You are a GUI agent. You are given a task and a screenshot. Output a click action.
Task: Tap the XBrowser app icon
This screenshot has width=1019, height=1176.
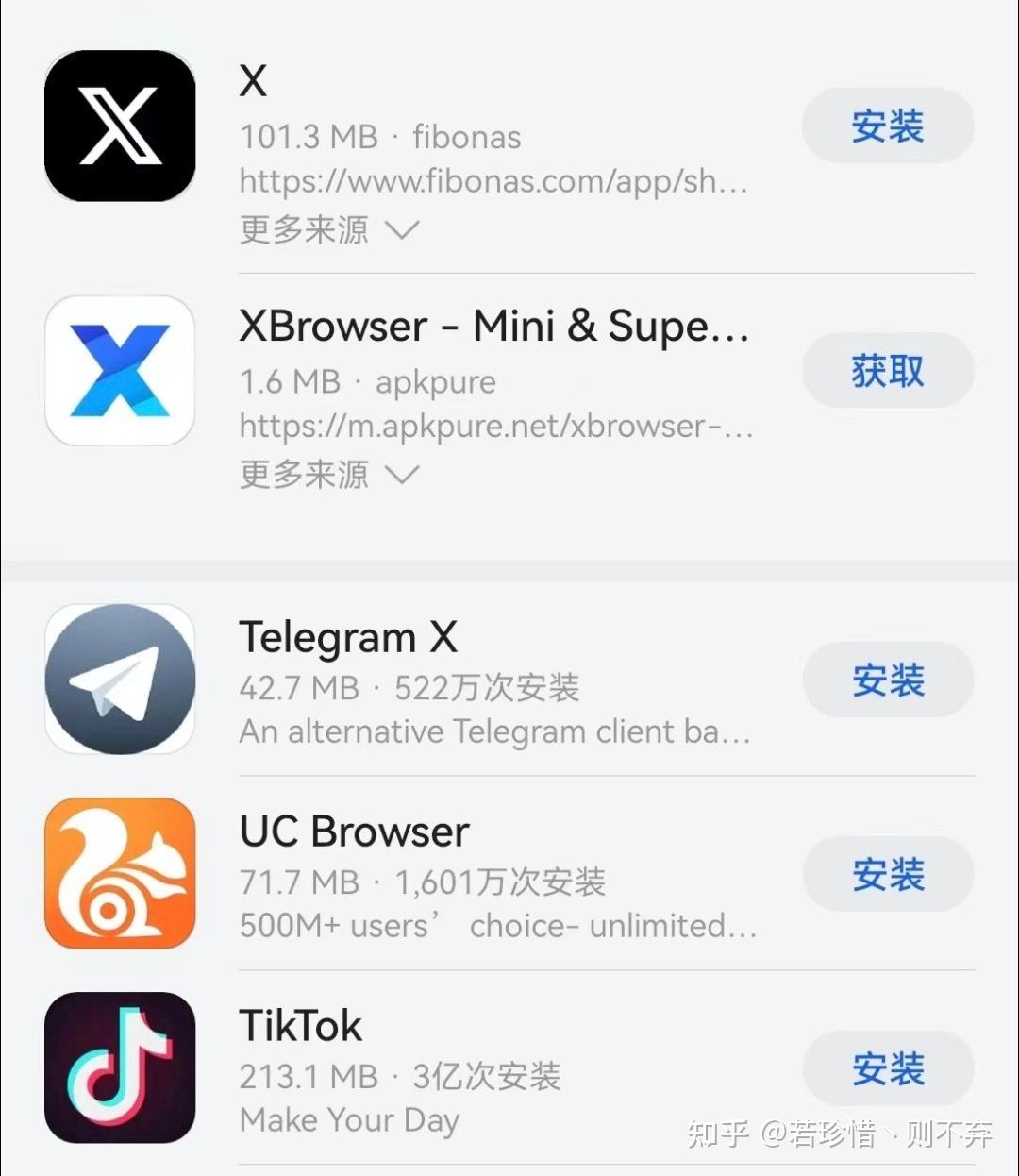point(119,368)
